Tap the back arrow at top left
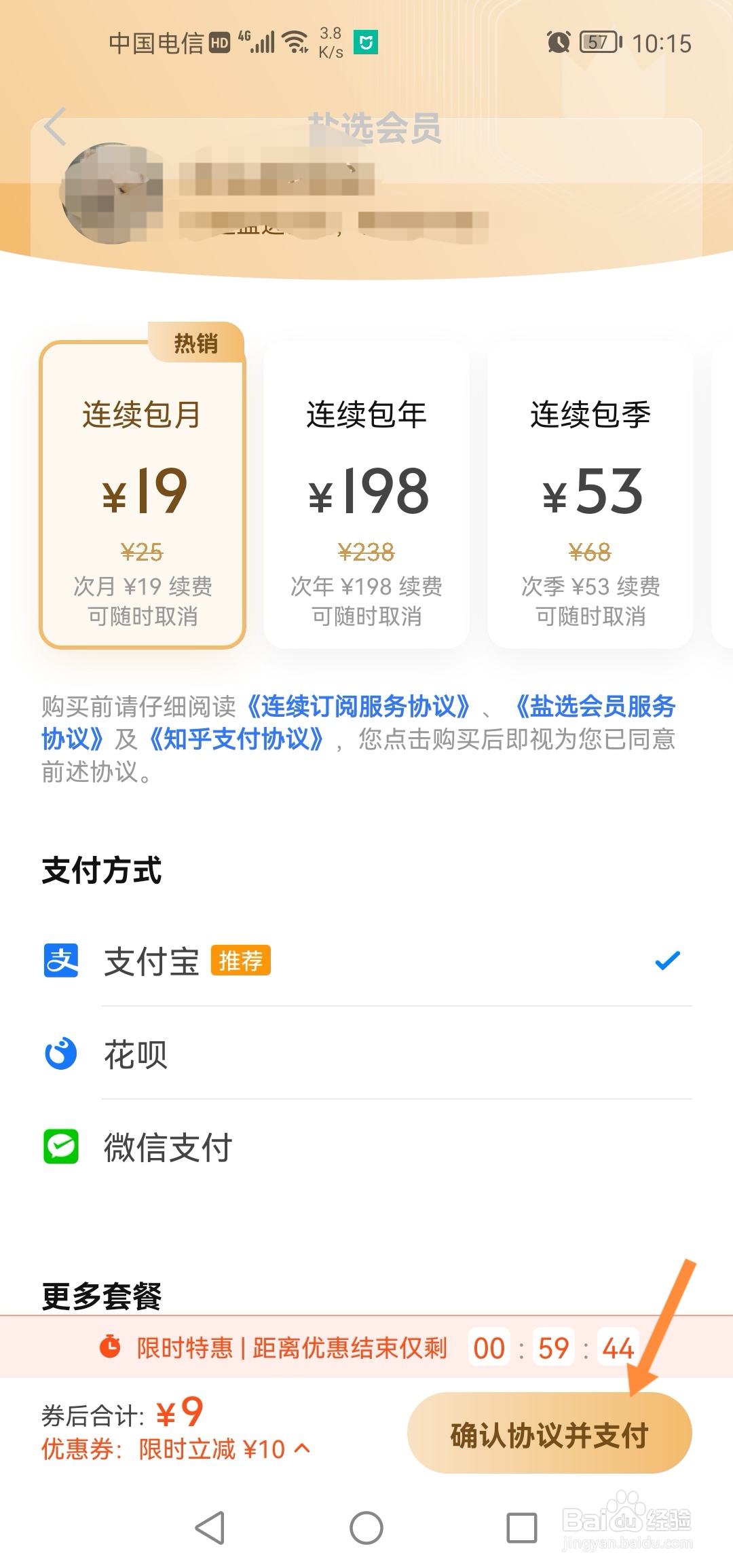The image size is (733, 1568). point(53,126)
